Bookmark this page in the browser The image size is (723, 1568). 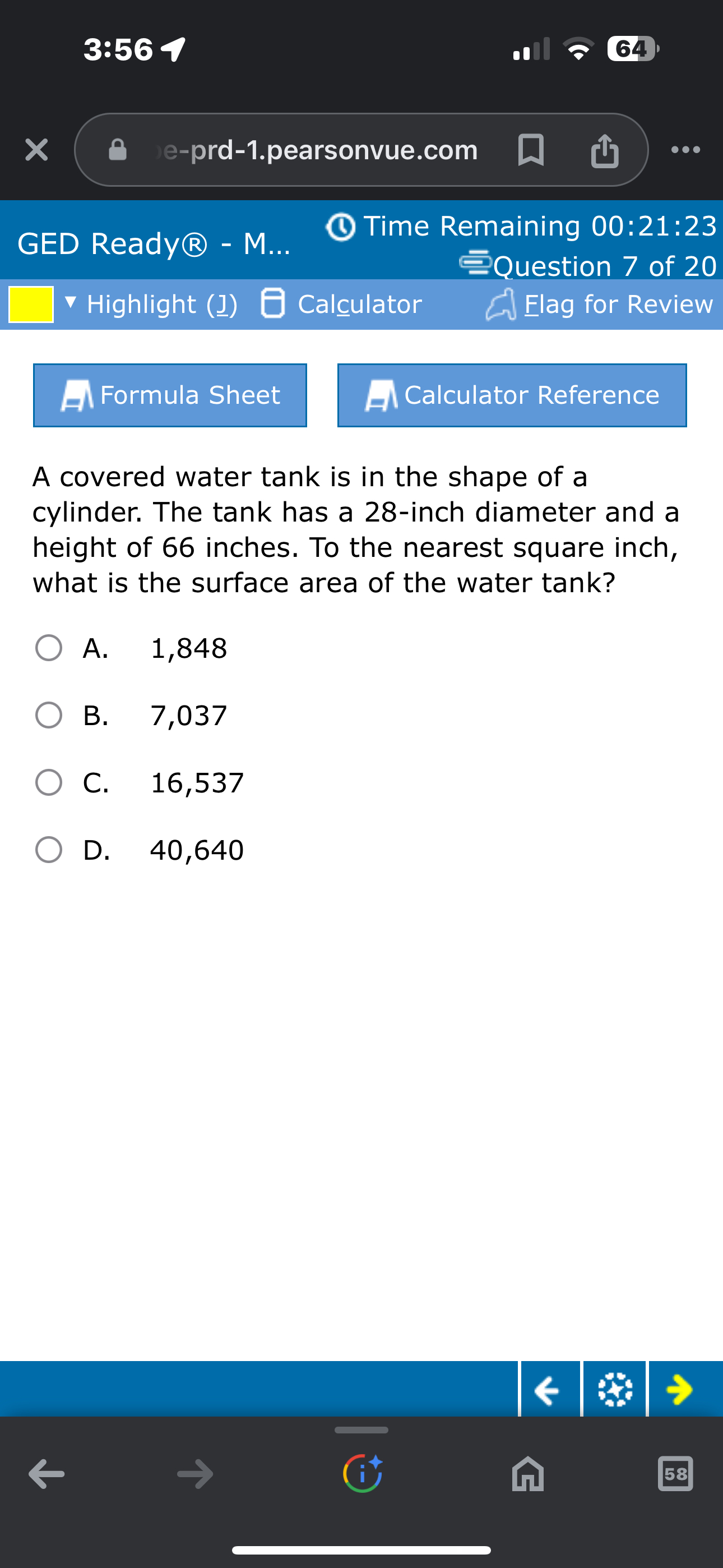tap(530, 150)
